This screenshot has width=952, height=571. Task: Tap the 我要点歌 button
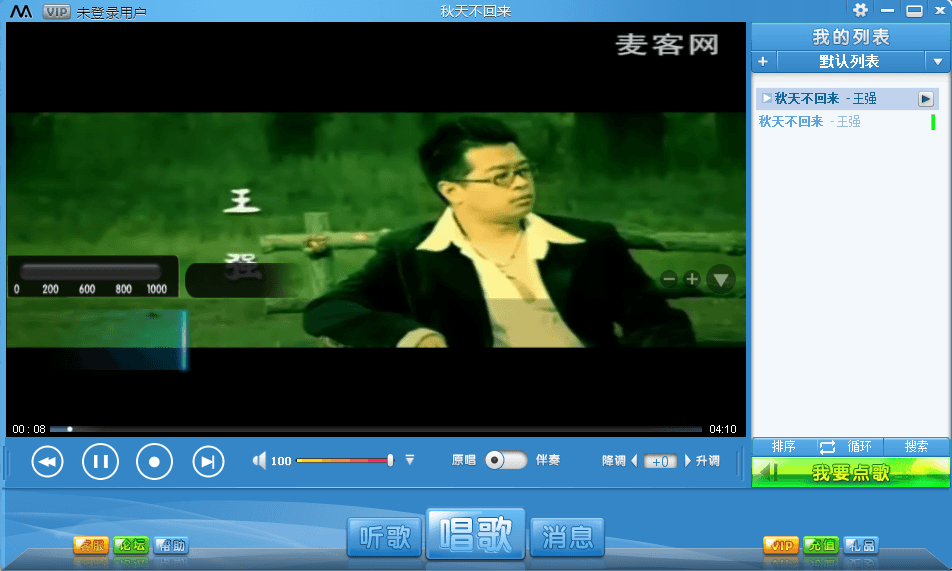(x=850, y=472)
